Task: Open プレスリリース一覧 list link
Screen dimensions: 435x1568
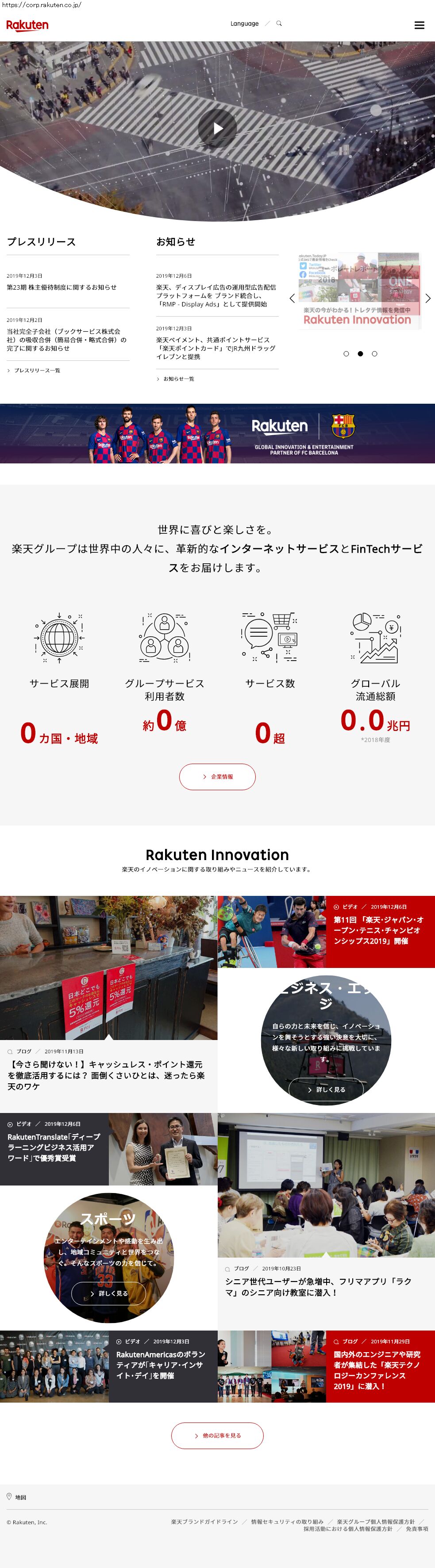Action: click(37, 371)
